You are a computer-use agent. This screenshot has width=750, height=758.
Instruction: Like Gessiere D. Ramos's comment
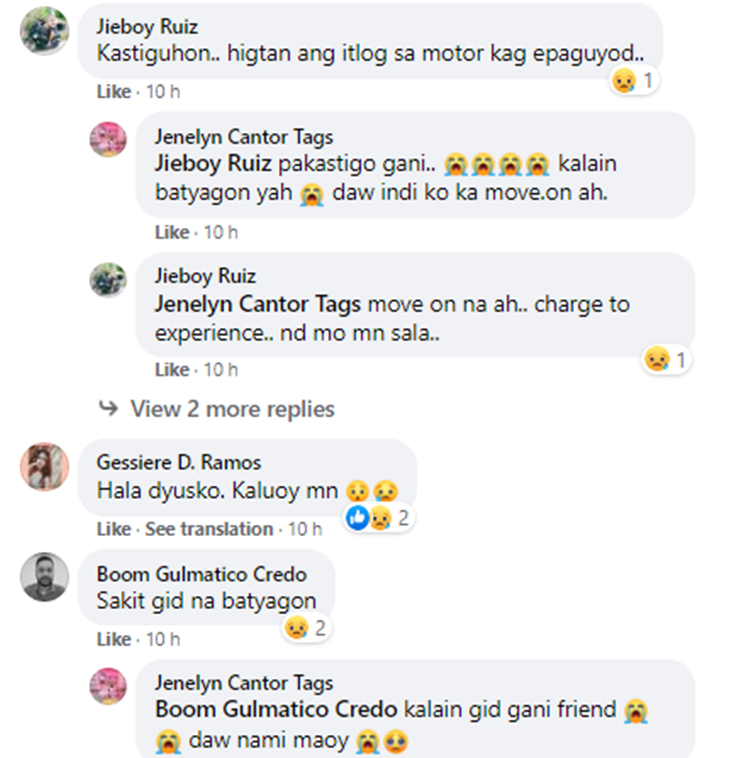coord(113,529)
